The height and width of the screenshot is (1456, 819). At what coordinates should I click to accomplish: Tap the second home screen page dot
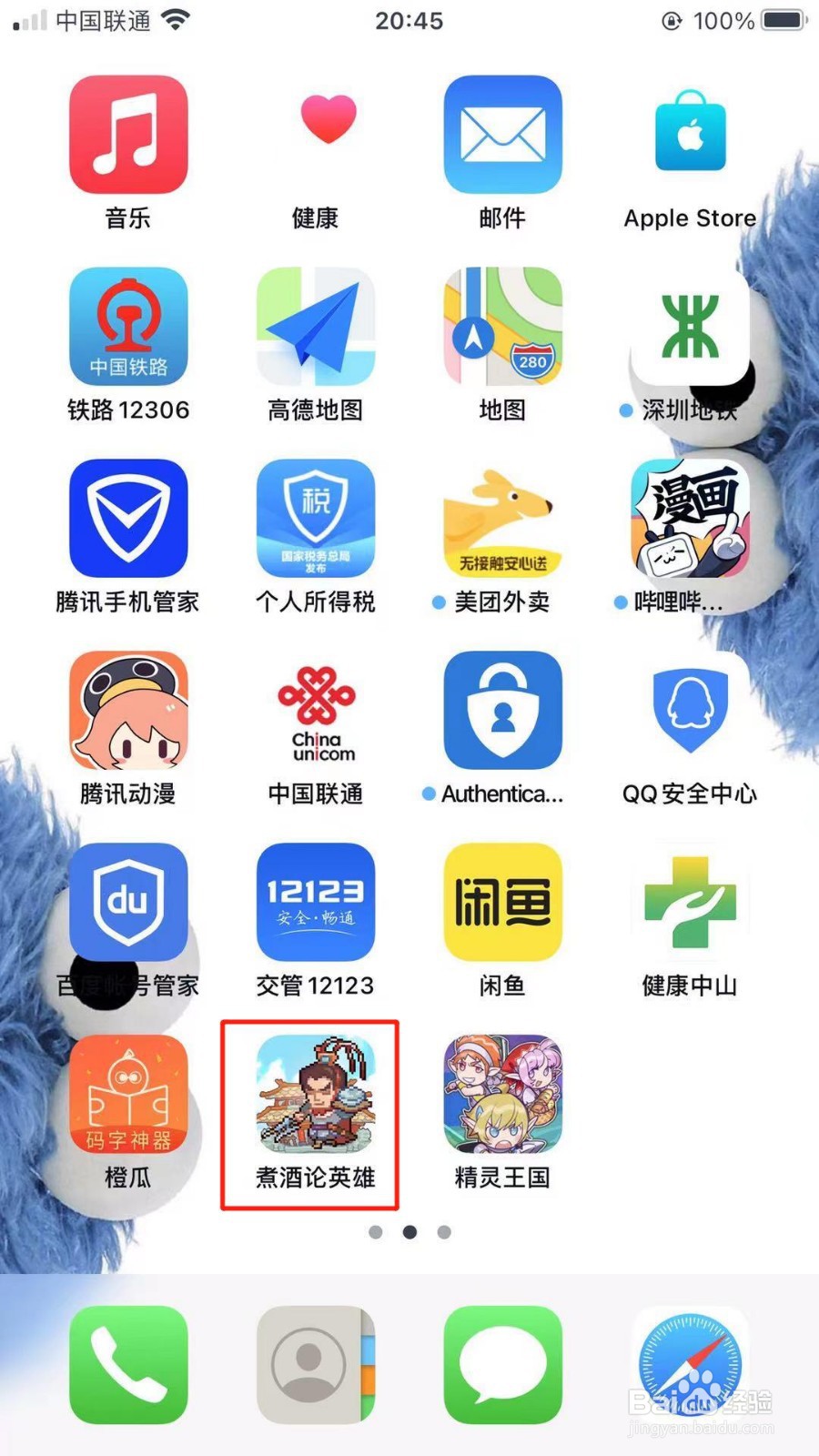pos(409,1231)
